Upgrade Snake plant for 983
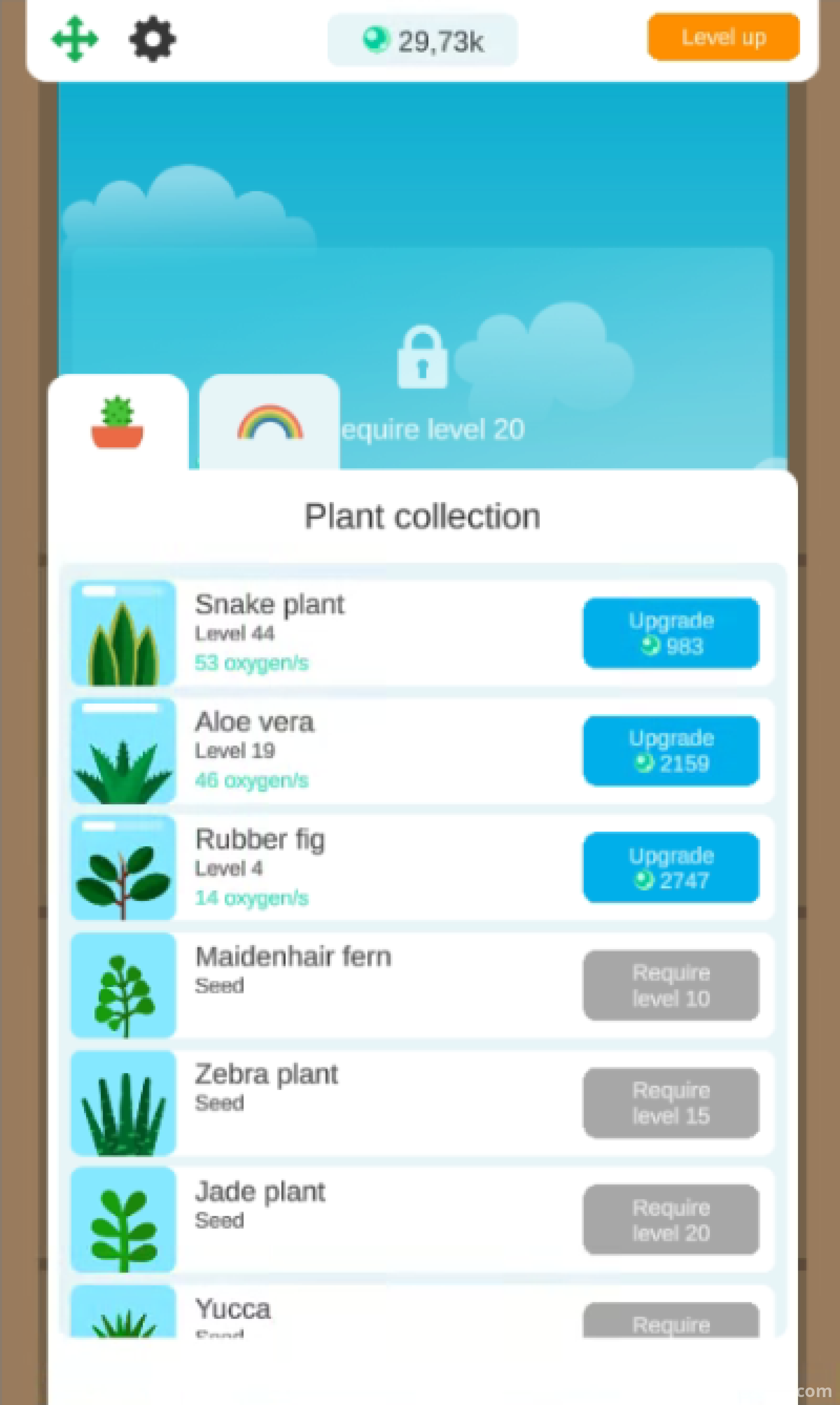This screenshot has height=1405, width=840. click(671, 633)
